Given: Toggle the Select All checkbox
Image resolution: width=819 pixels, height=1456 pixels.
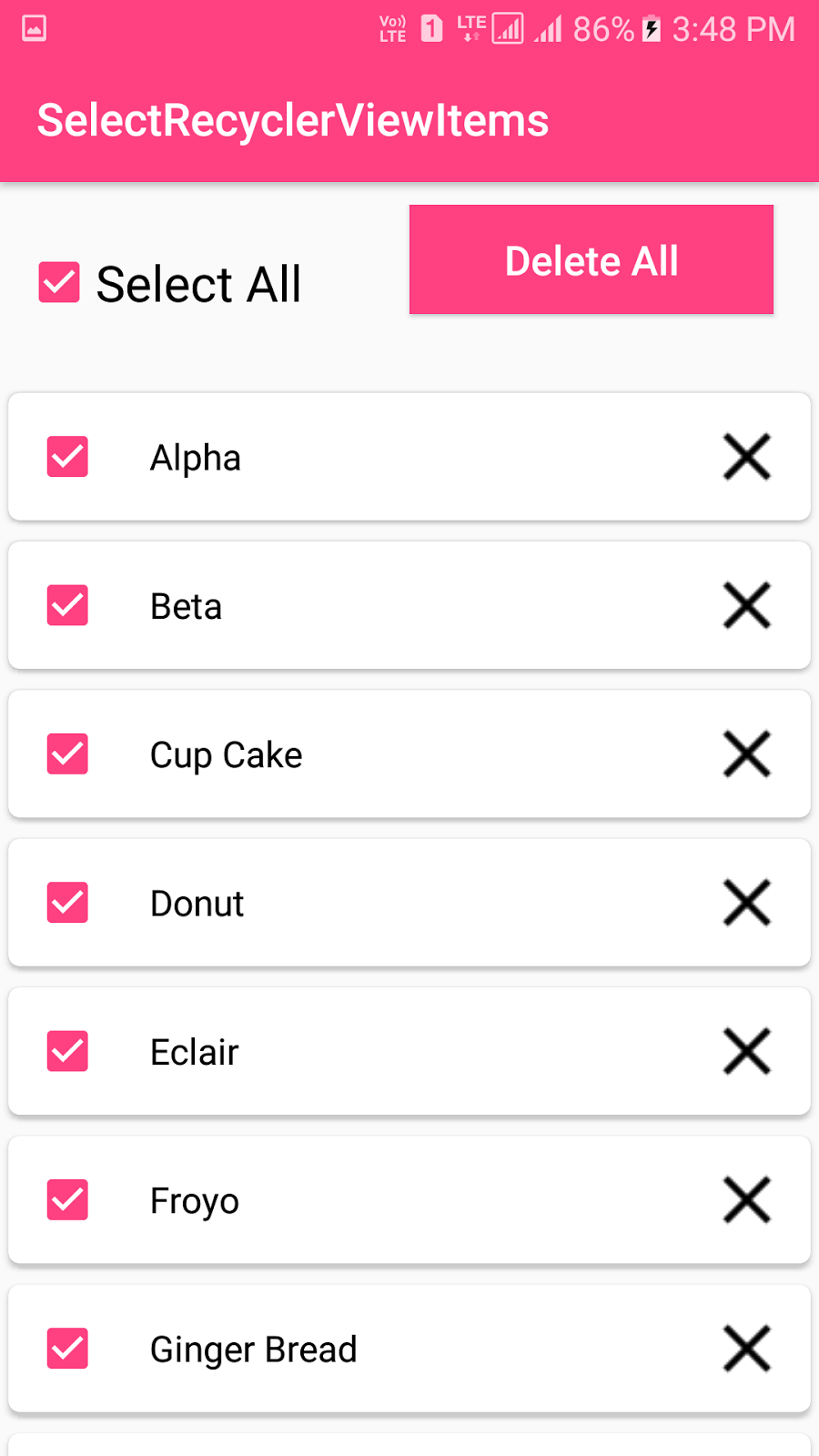Looking at the screenshot, I should [x=58, y=283].
